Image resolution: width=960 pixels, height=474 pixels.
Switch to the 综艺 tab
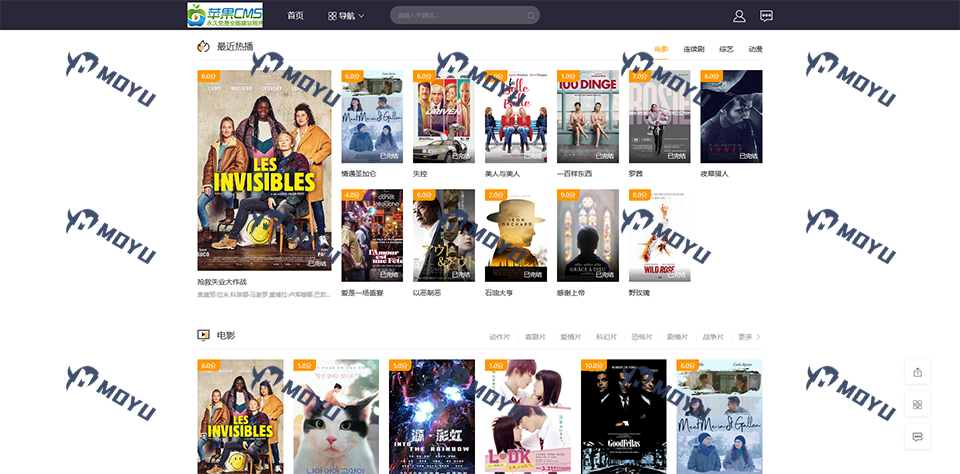pyautogui.click(x=726, y=49)
